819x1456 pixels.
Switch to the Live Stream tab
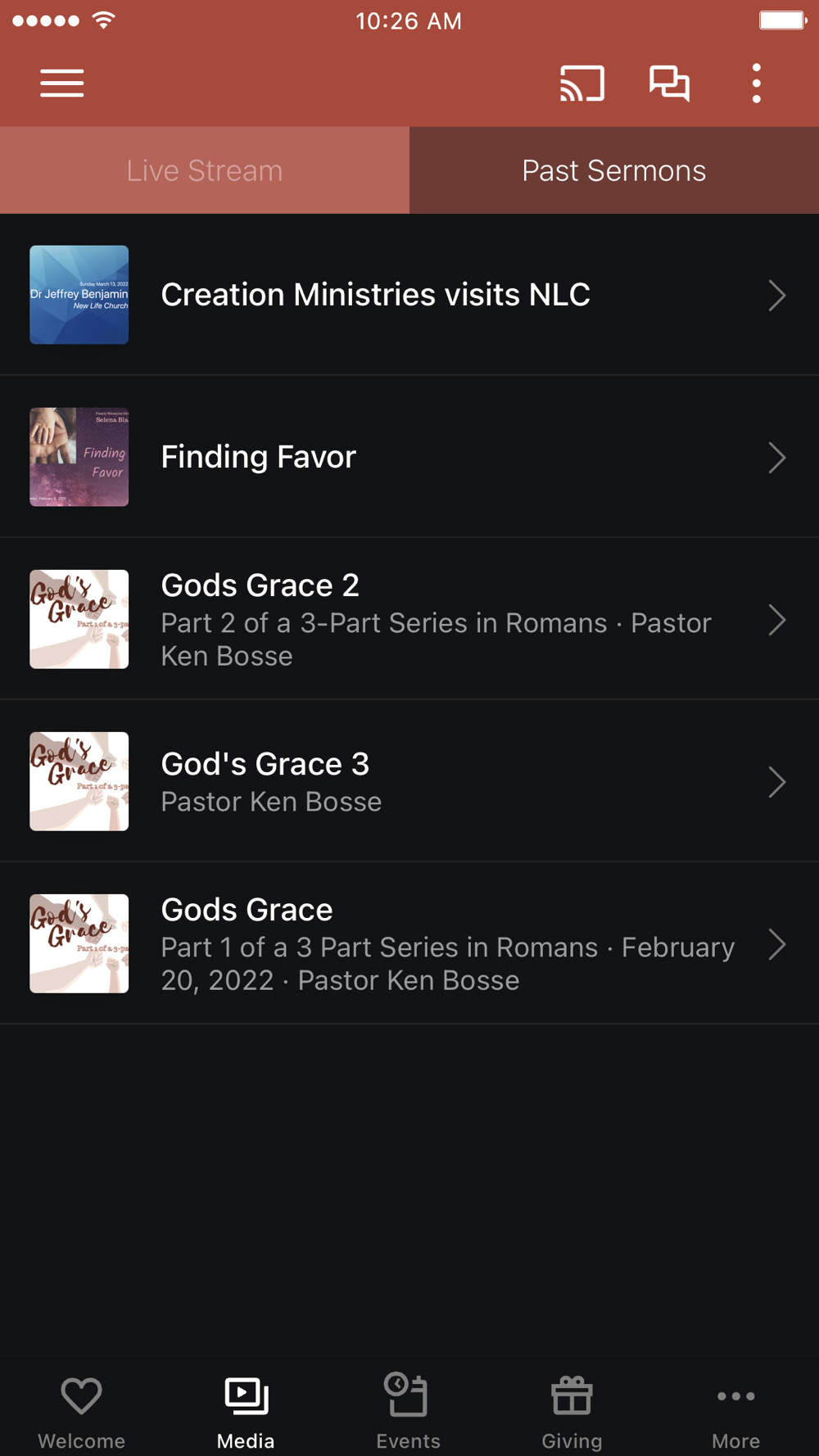pyautogui.click(x=205, y=170)
